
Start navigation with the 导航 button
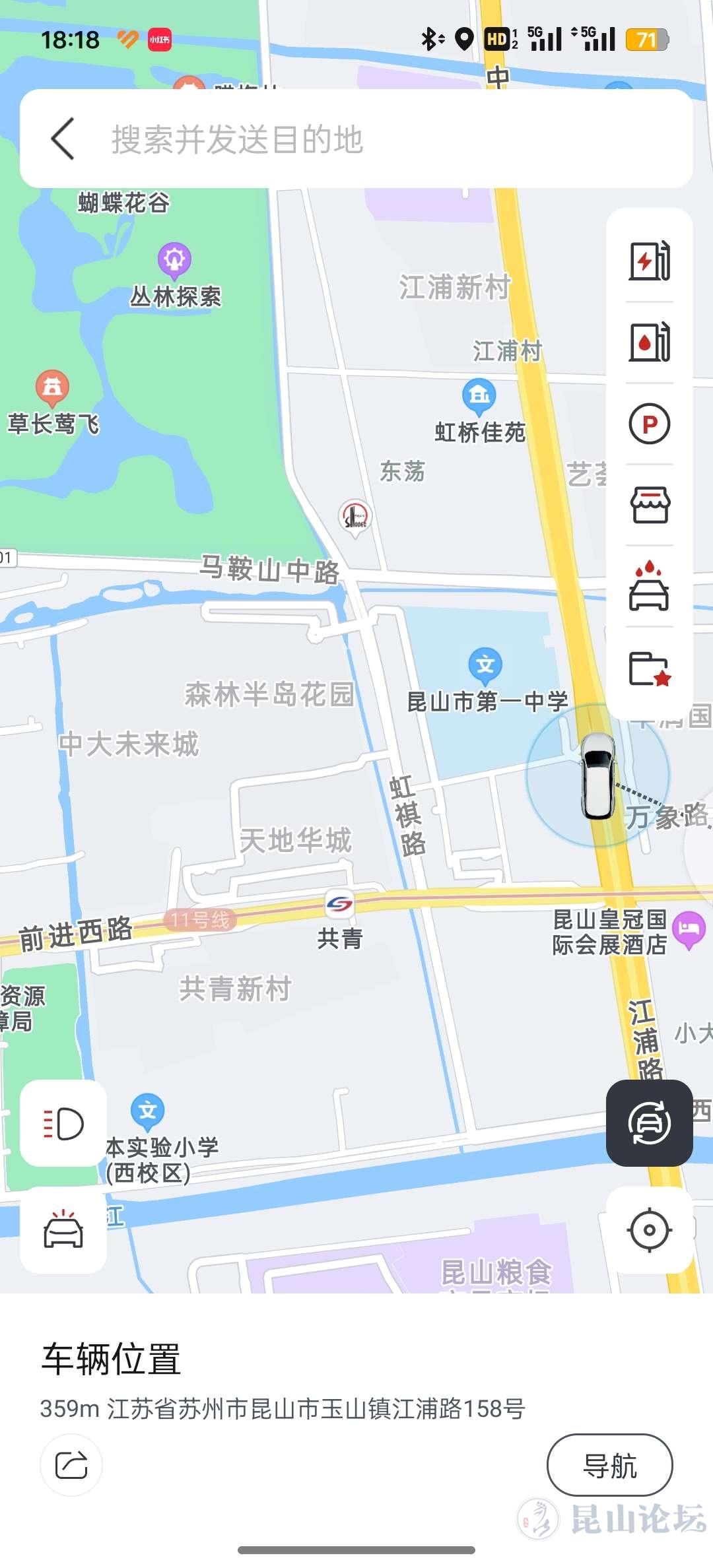(x=609, y=1465)
